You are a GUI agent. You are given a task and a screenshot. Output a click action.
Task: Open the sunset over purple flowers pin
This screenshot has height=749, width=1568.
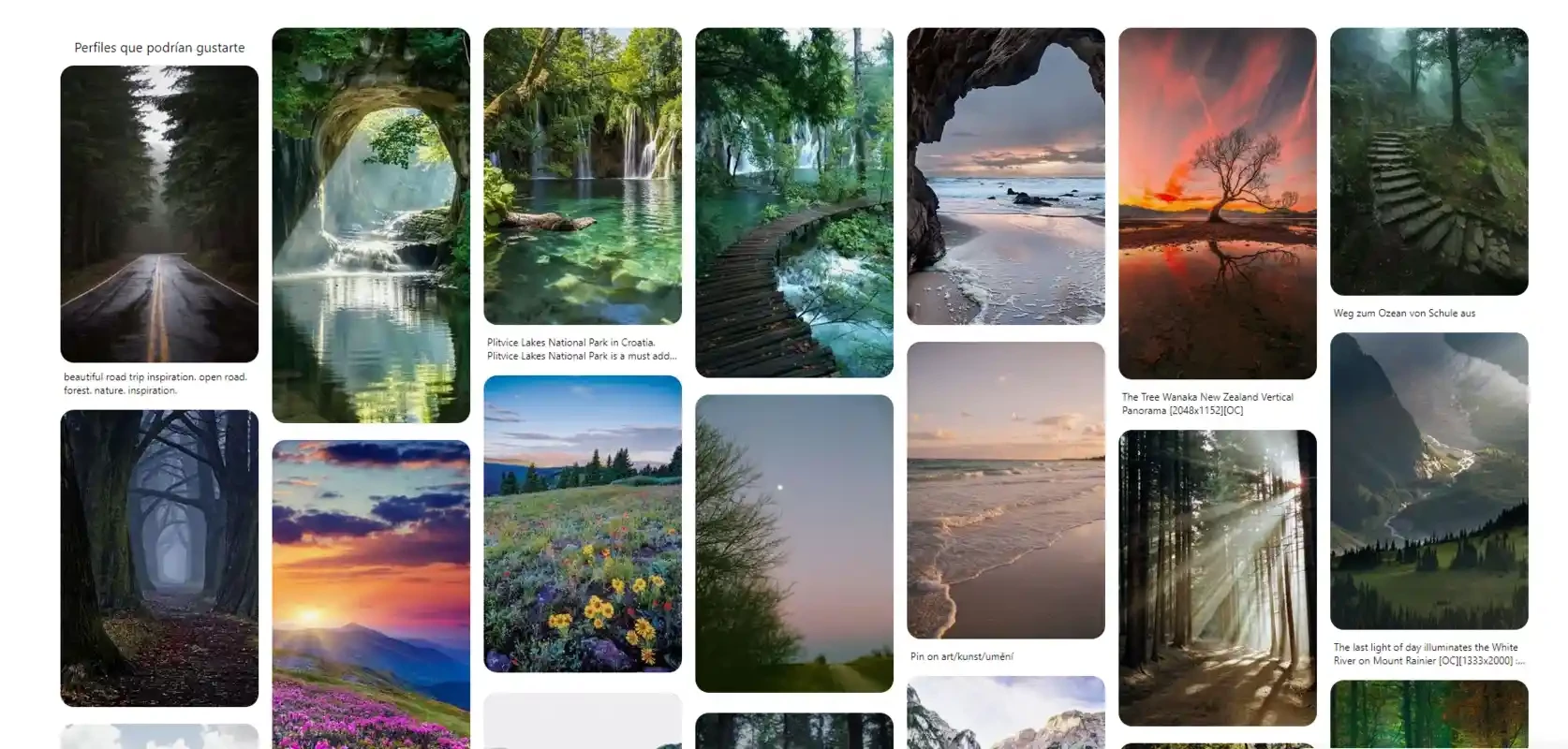(x=371, y=594)
